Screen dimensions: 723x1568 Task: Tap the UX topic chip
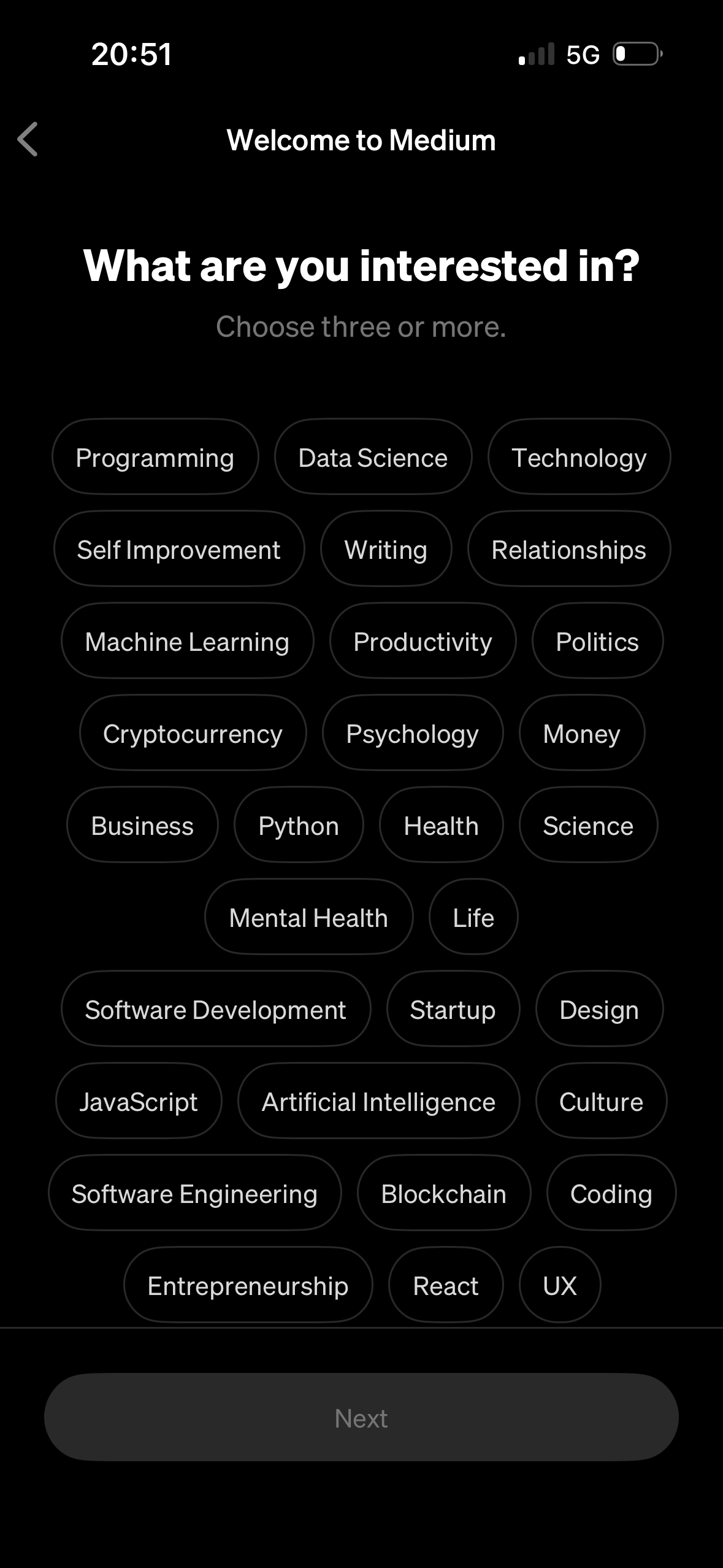click(560, 1285)
